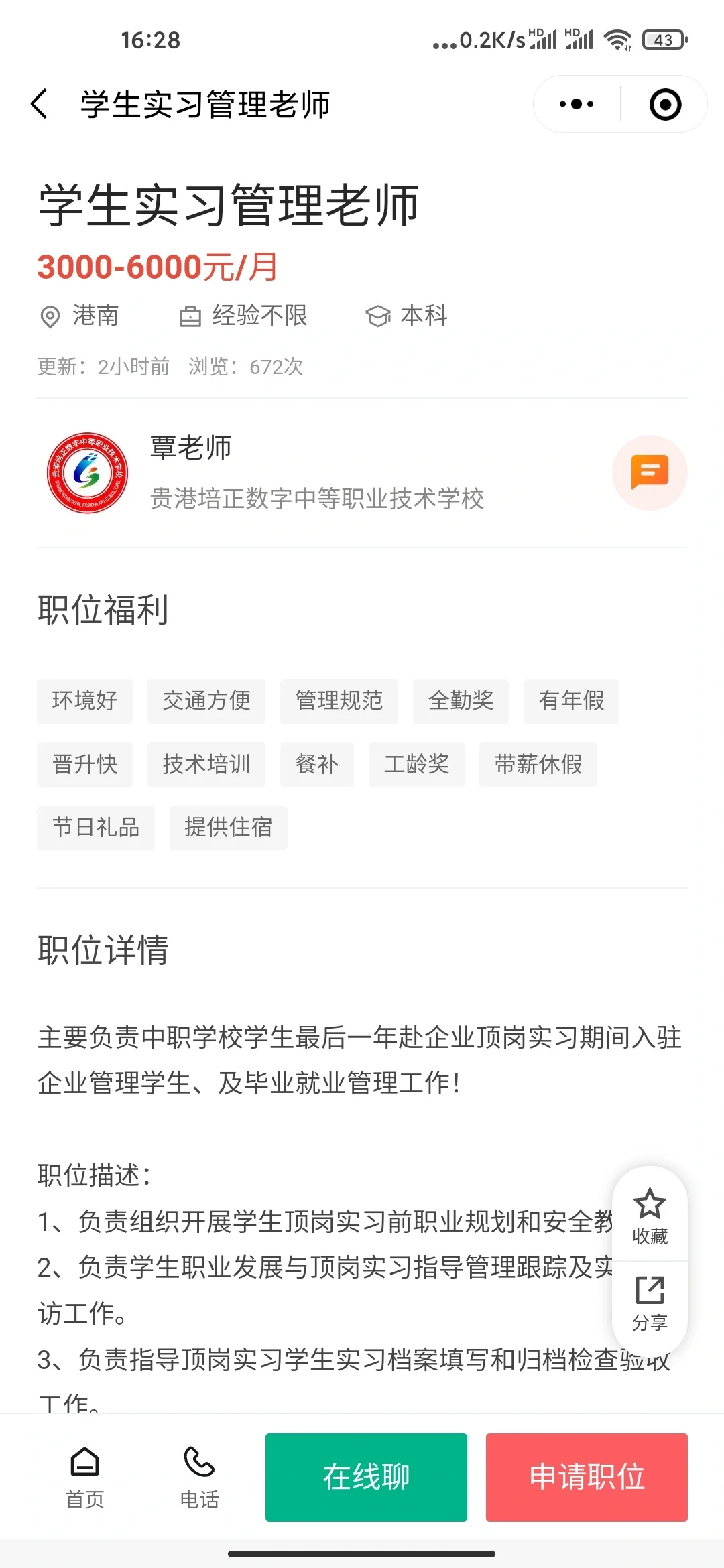This screenshot has height=1568, width=724.
Task: Message 覃老师 via the orange chat icon
Action: (x=650, y=472)
